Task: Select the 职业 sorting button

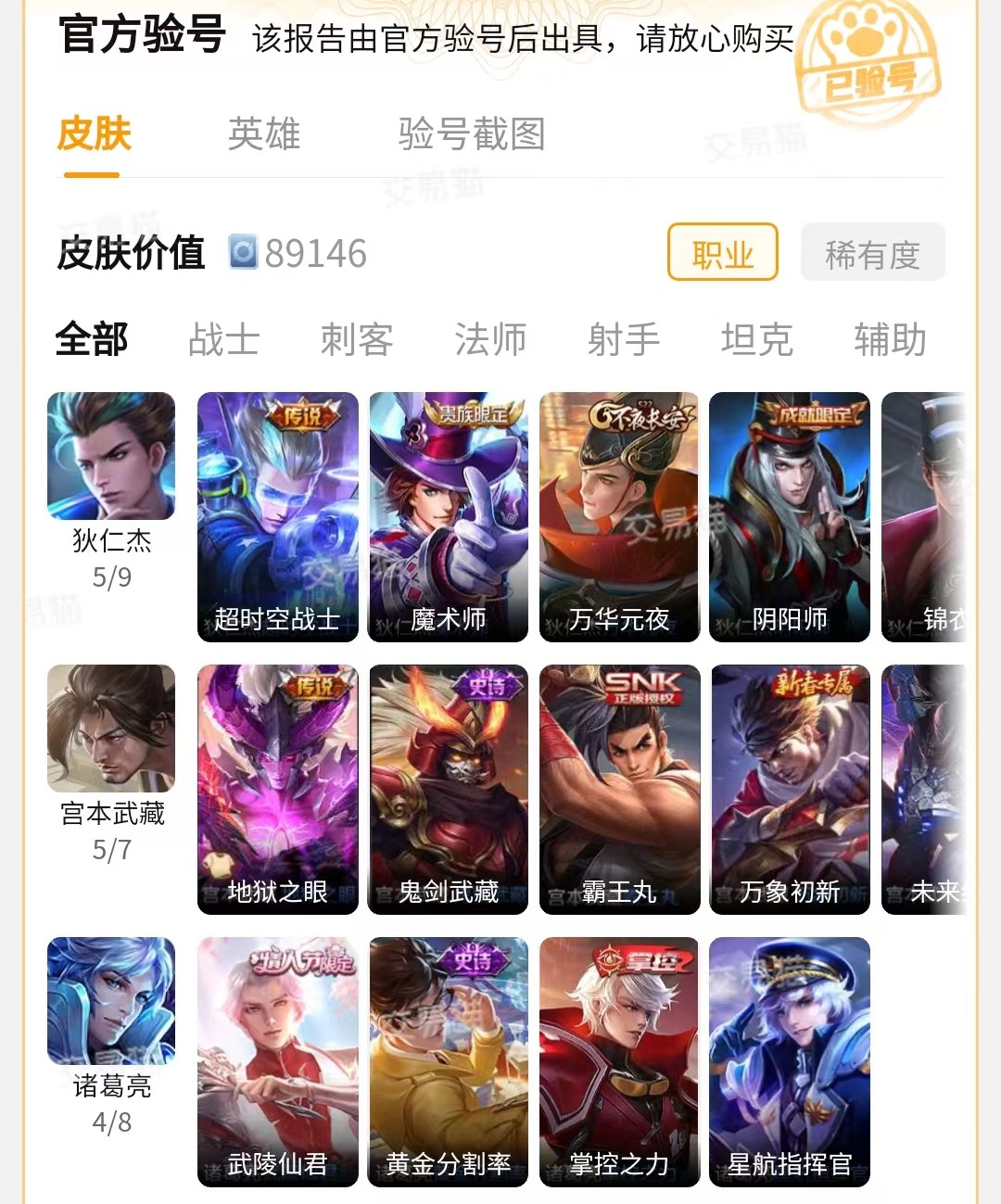Action: pyautogui.click(x=722, y=252)
